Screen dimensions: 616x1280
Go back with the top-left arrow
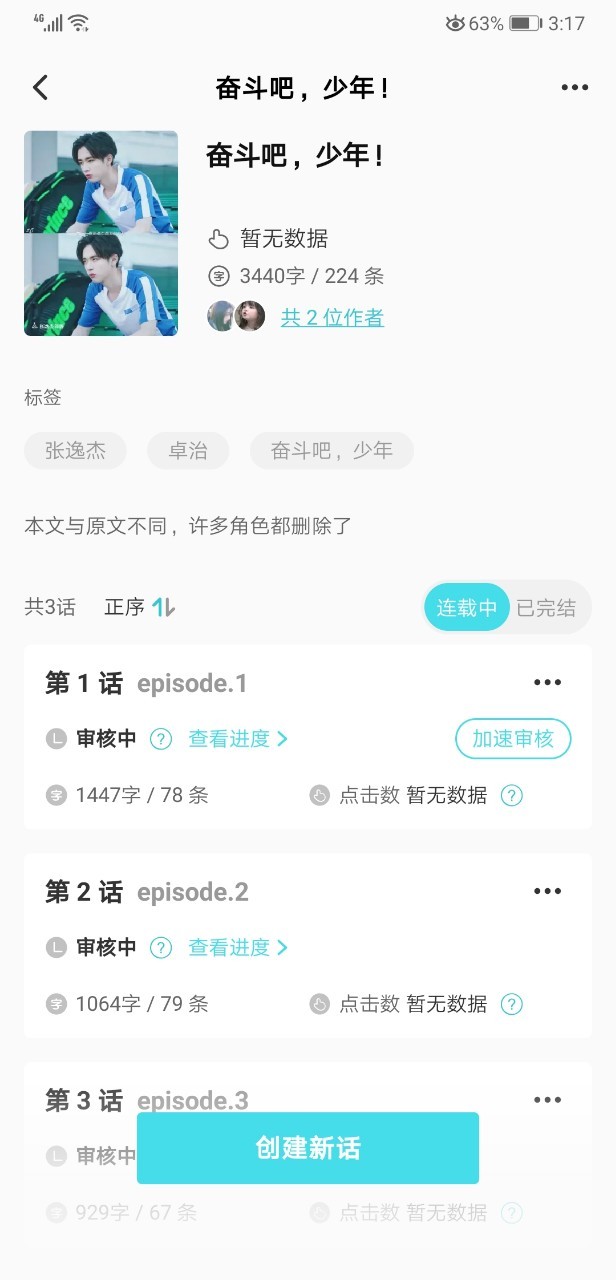coord(40,88)
